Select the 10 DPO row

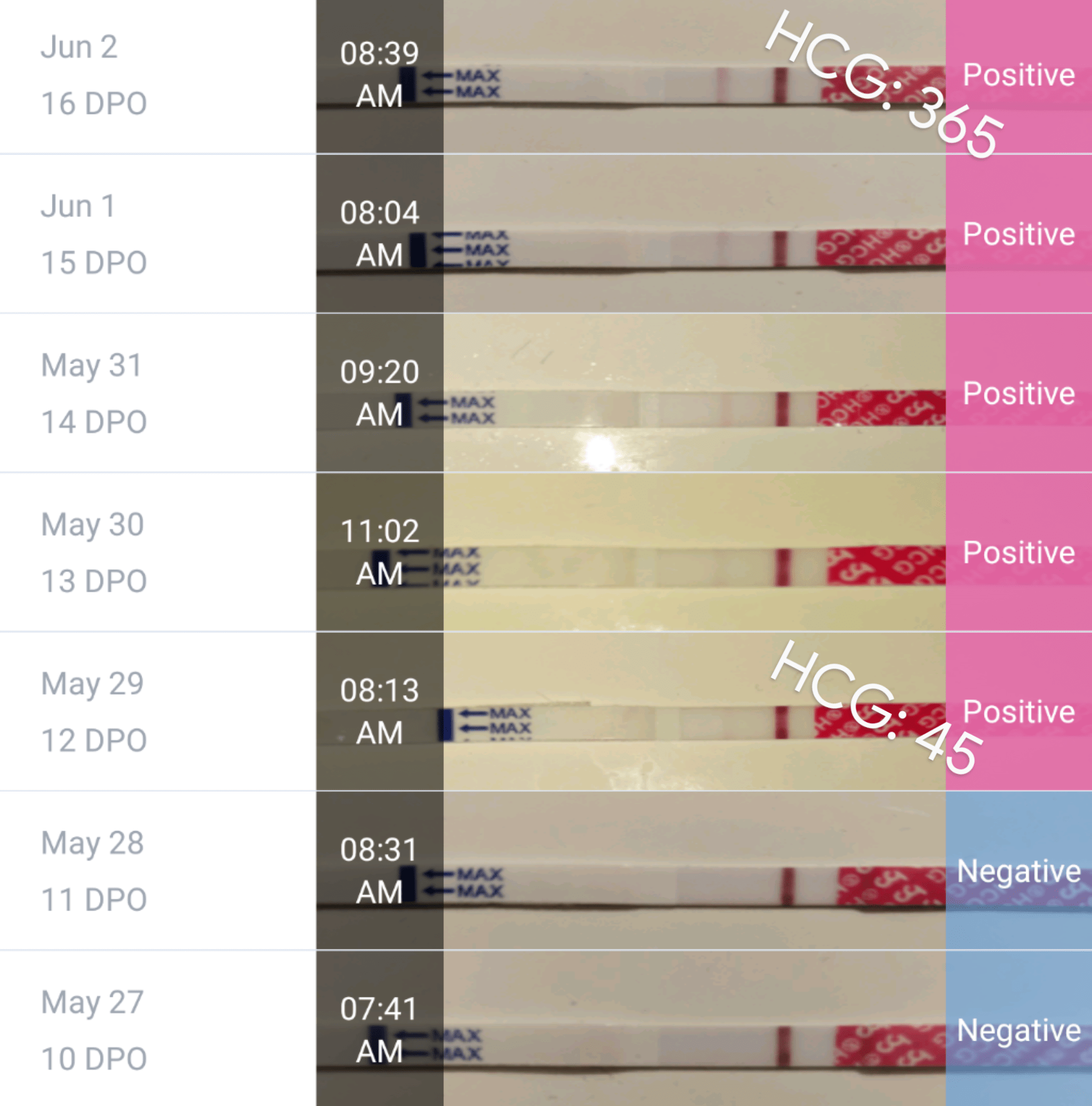(x=93, y=1058)
